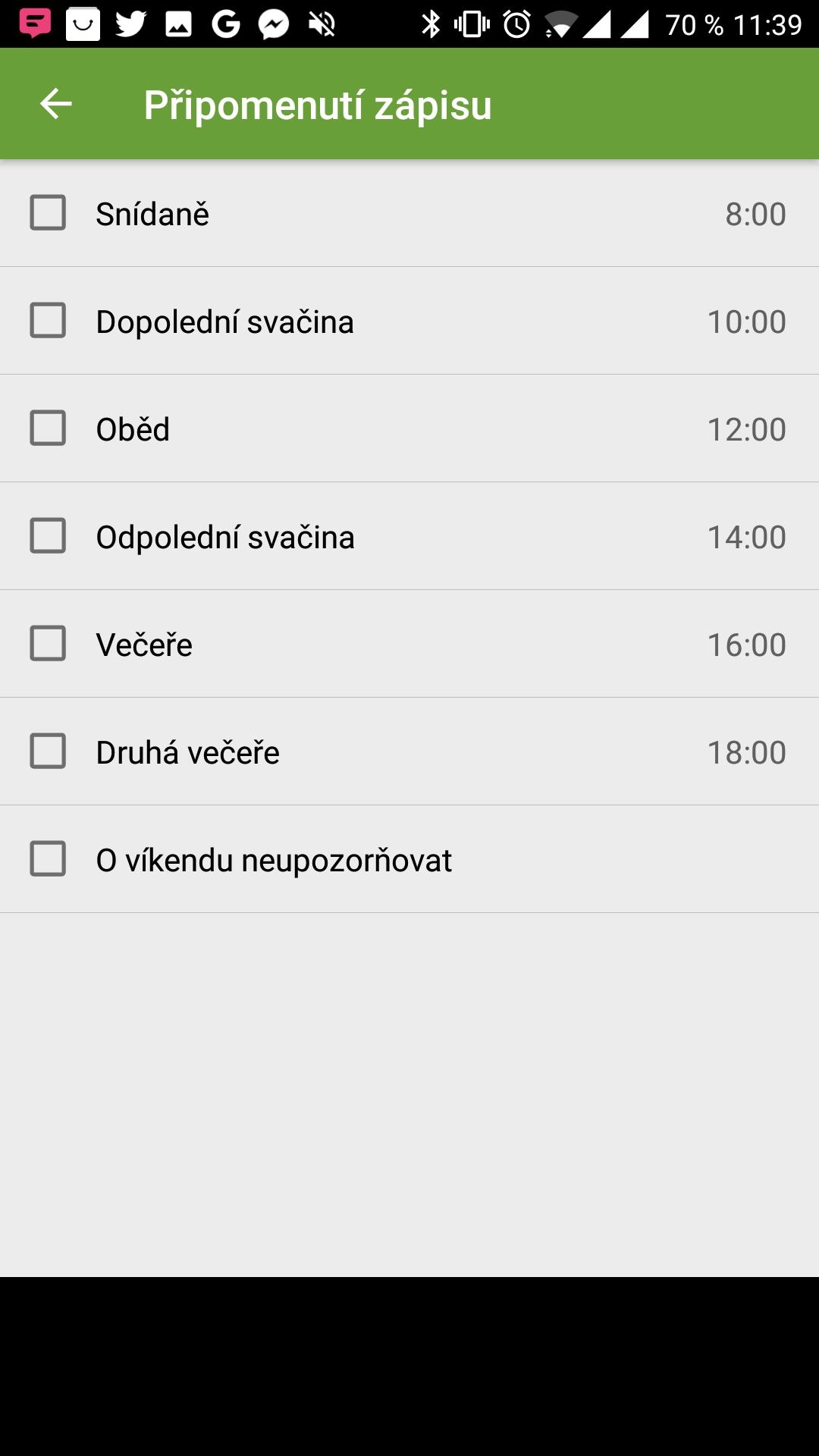This screenshot has width=819, height=1456.
Task: Edit the 10:00 reminder time
Action: (747, 322)
